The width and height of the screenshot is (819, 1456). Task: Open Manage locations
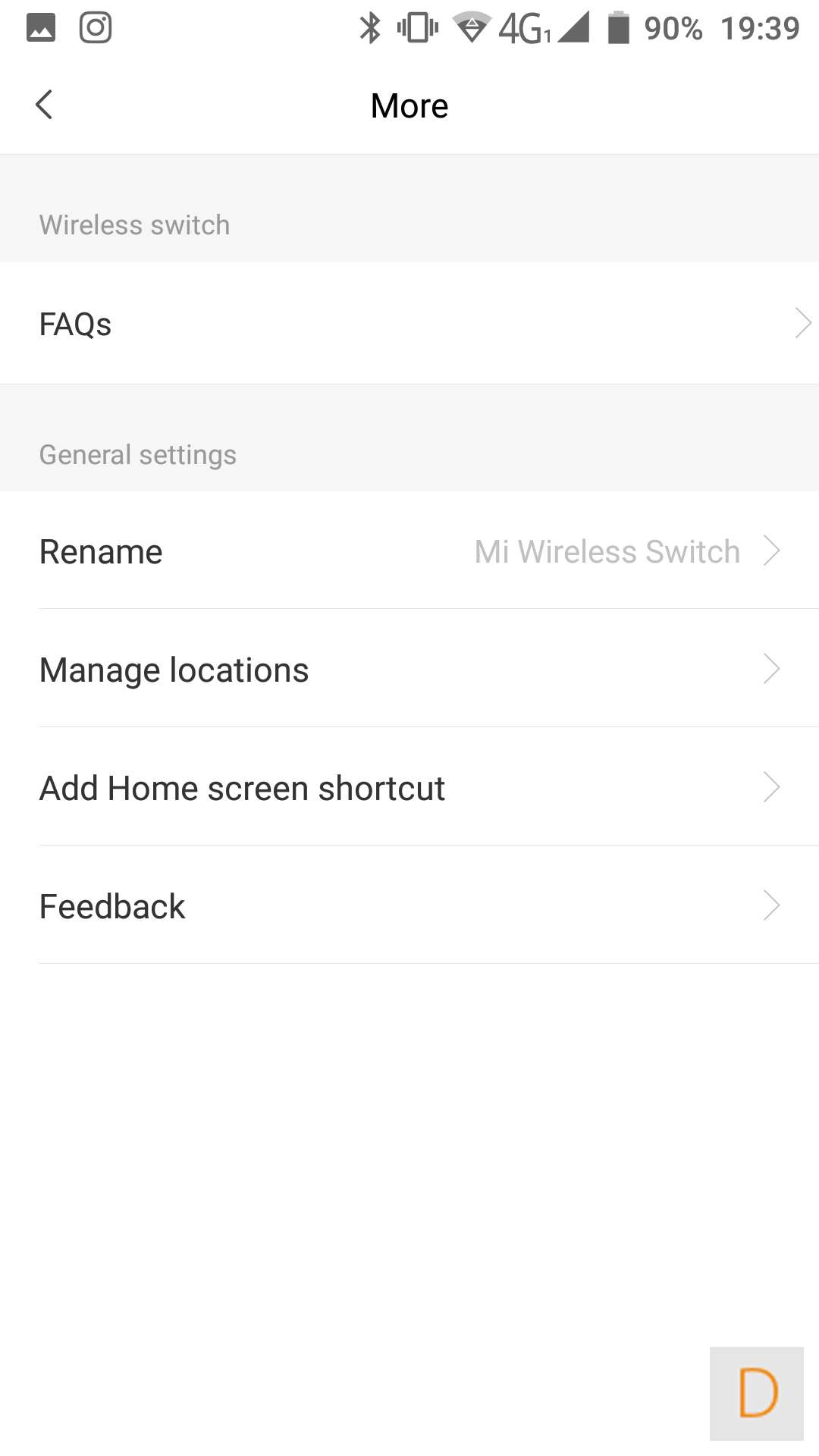(409, 670)
